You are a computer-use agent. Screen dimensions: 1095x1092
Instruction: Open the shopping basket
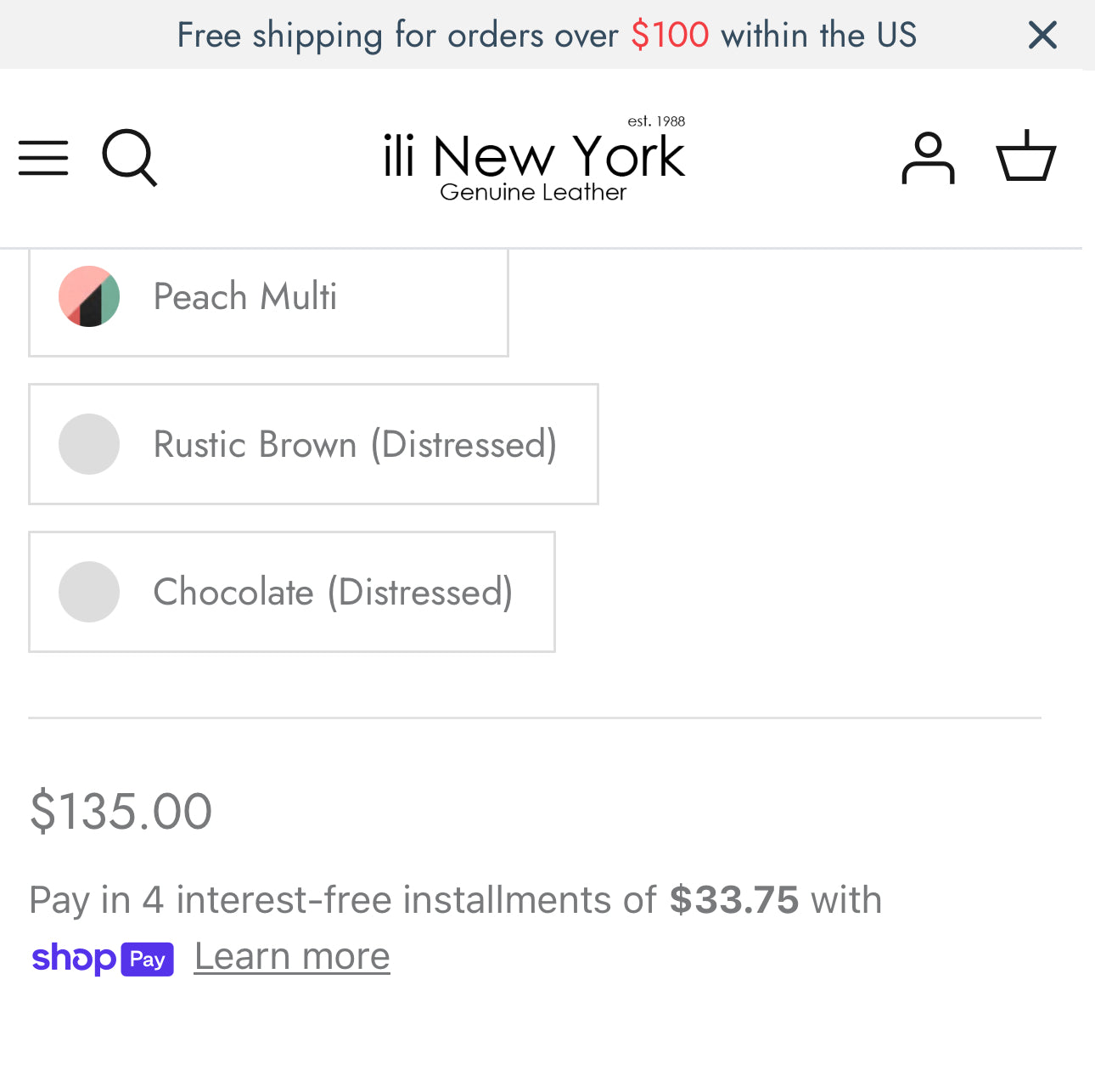pyautogui.click(x=1025, y=156)
